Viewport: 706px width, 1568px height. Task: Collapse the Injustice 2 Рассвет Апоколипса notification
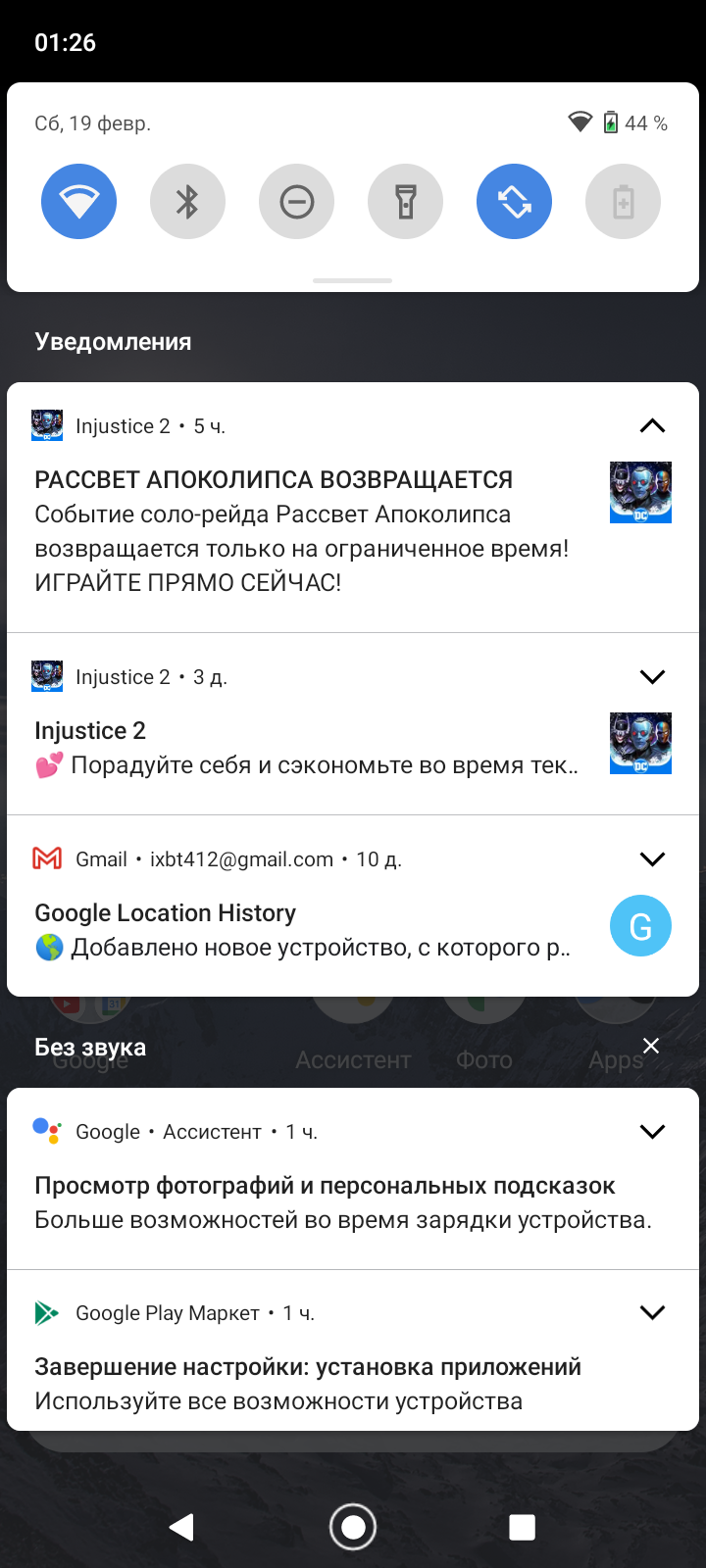tap(652, 425)
